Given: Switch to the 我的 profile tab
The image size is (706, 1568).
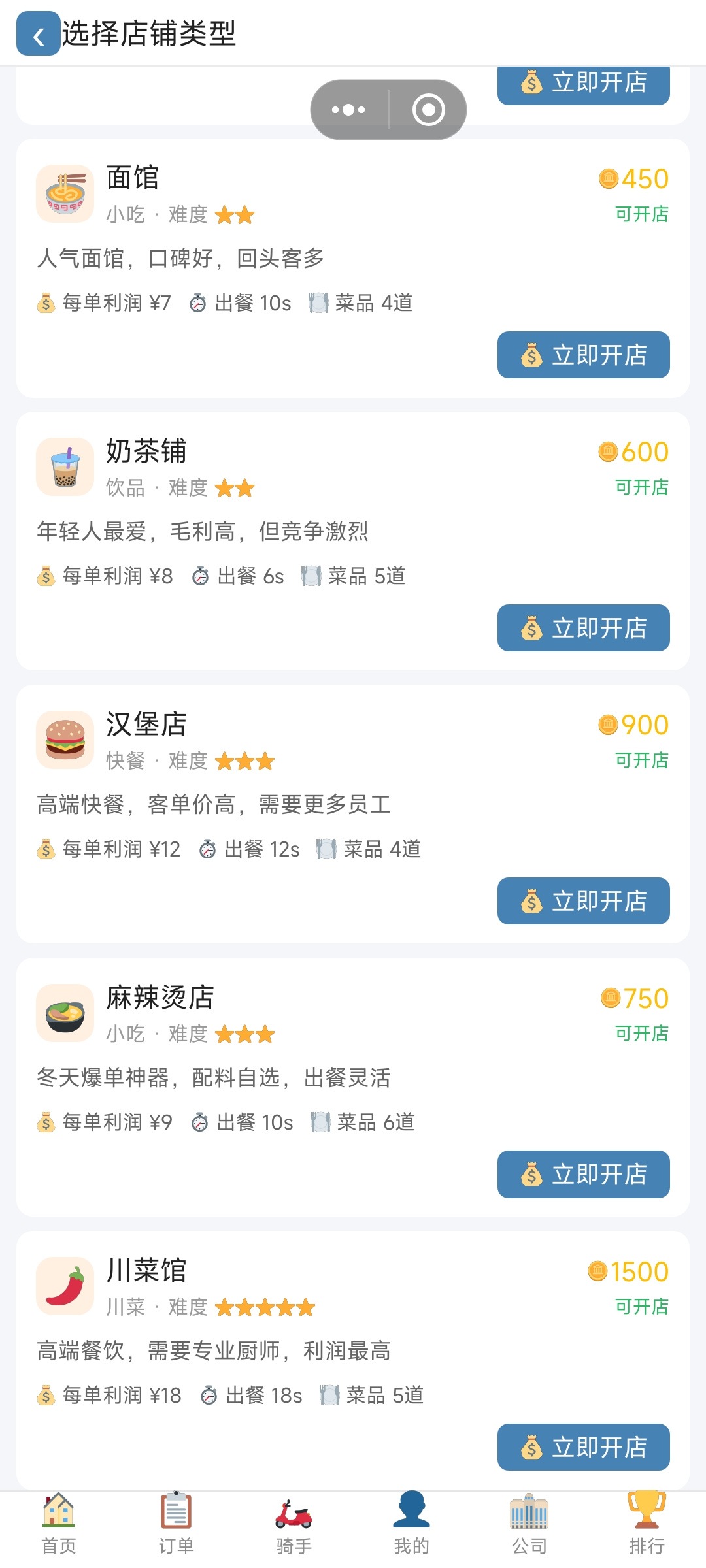Looking at the screenshot, I should click(412, 1524).
